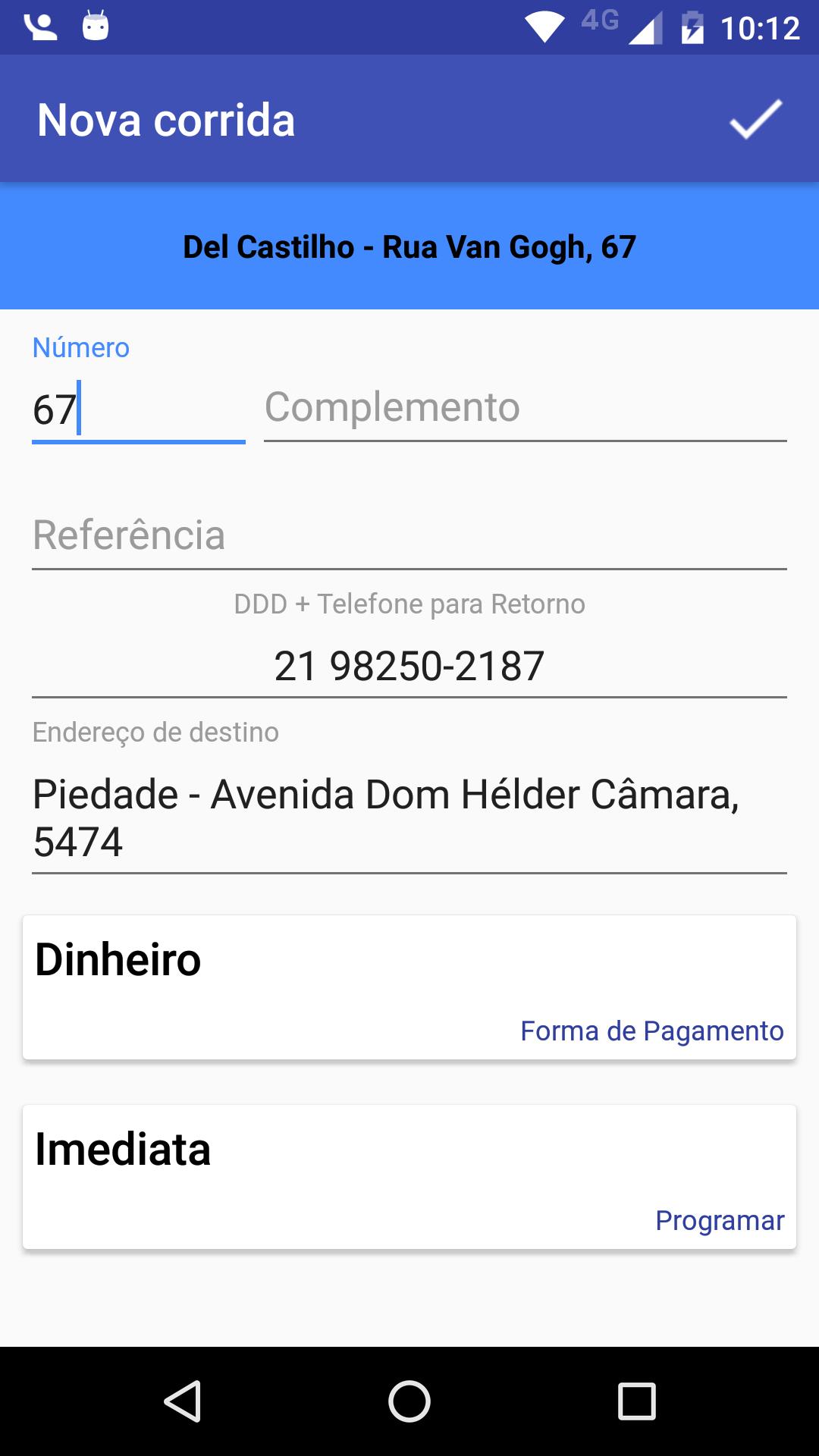Go back with the system back button

point(182,1401)
